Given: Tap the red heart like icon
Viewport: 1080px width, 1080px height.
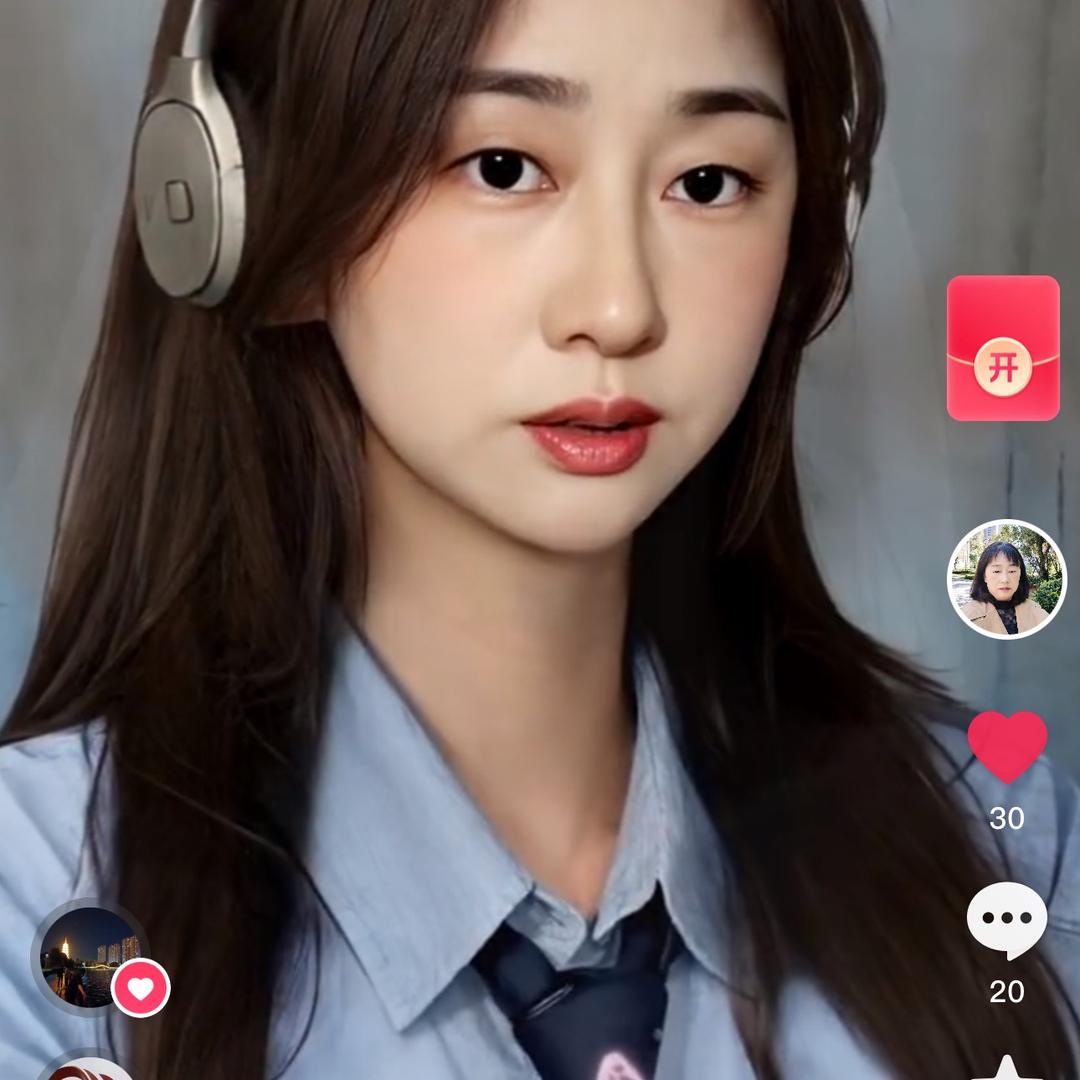Looking at the screenshot, I should coord(1007,746).
